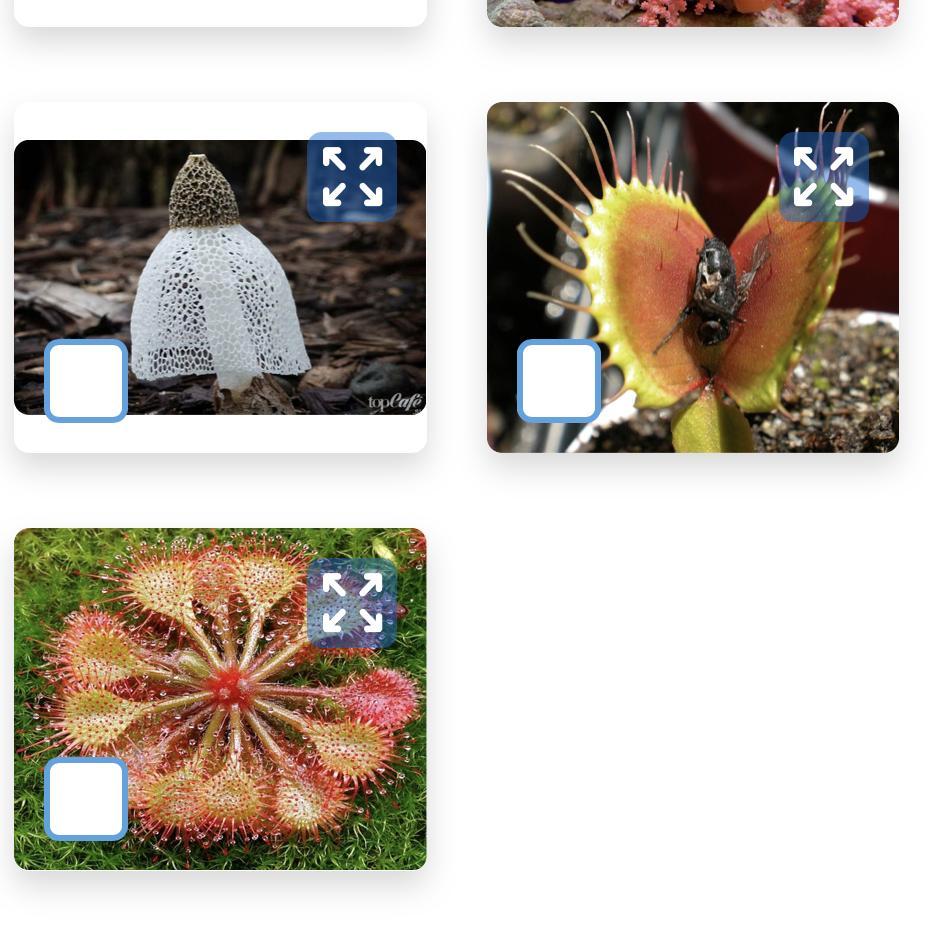Check the sundew plant answer box
This screenshot has height=931, width=931.
point(86,798)
